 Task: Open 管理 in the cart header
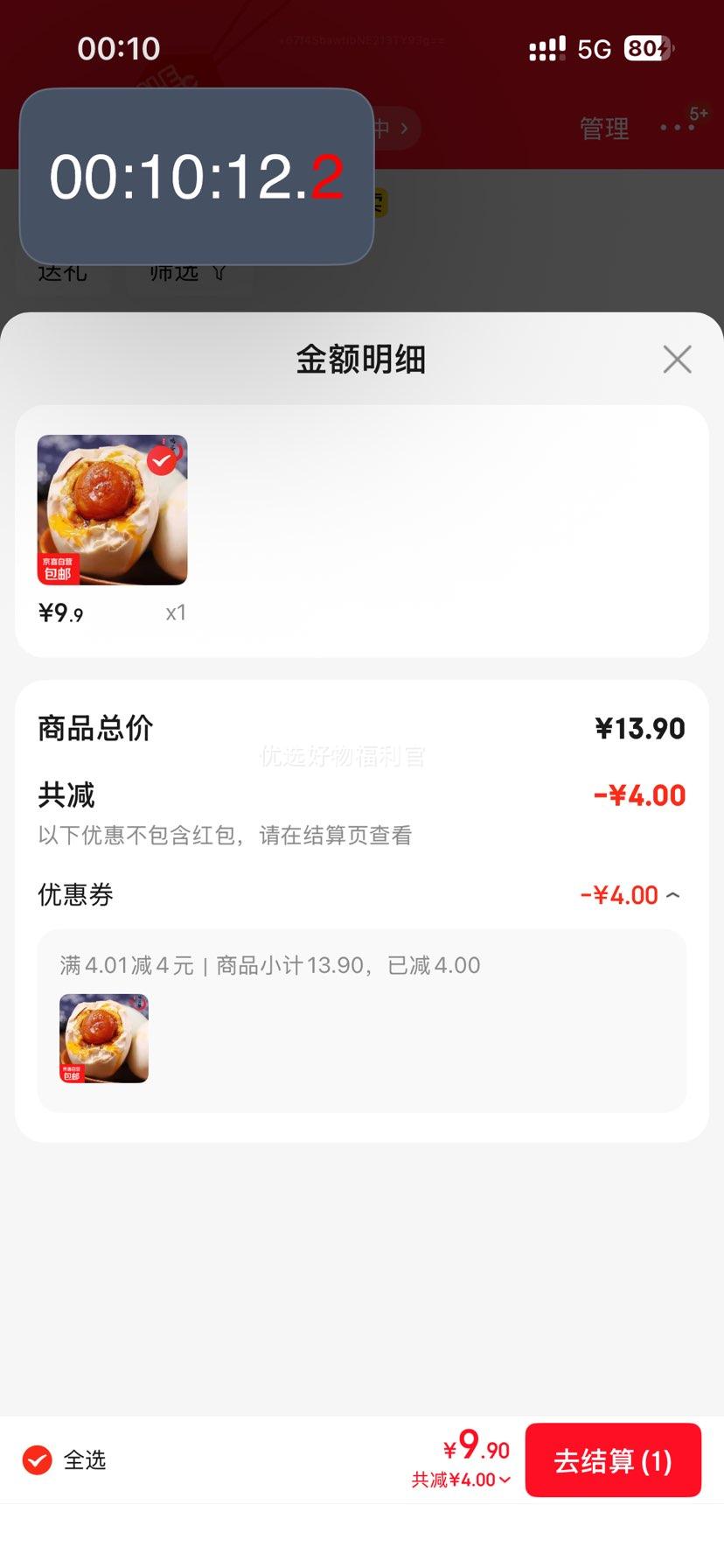604,129
